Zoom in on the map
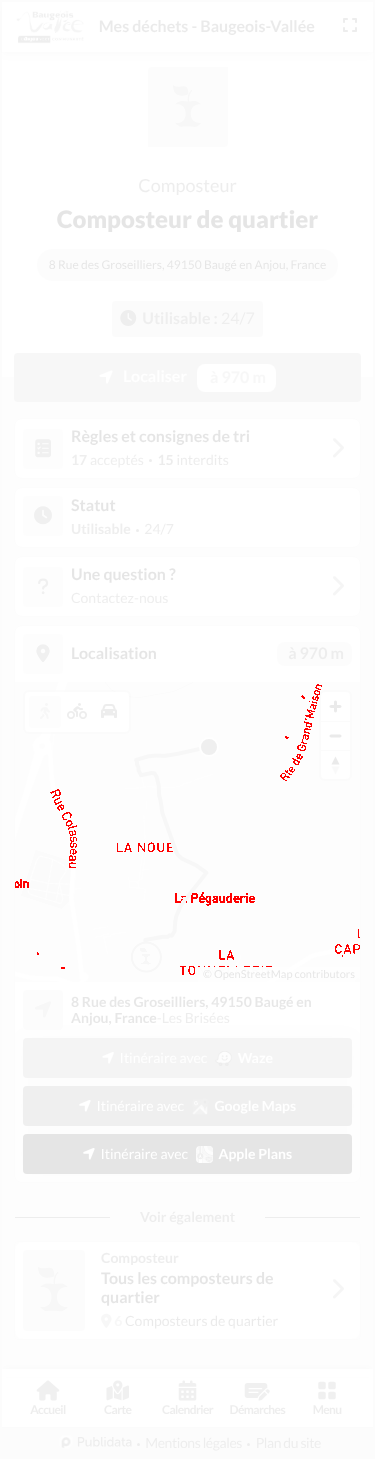375x1459 pixels. coord(335,707)
